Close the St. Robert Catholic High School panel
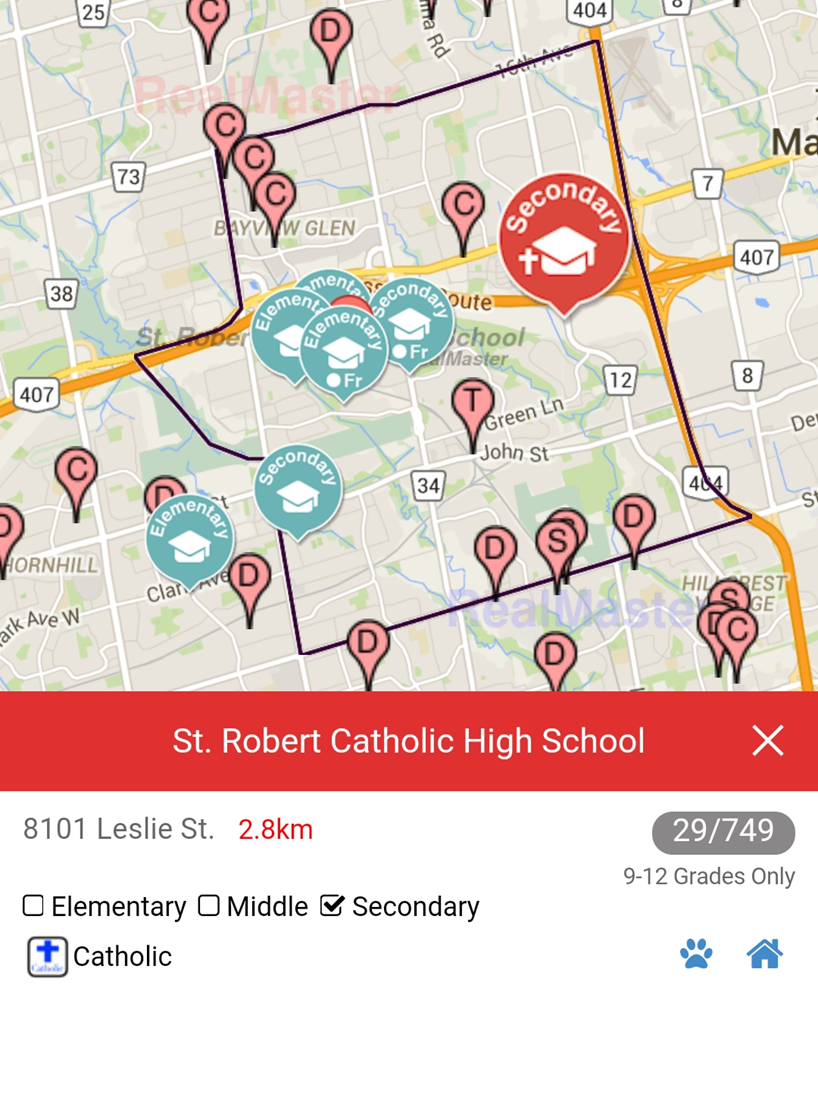818x1109 pixels. point(767,741)
